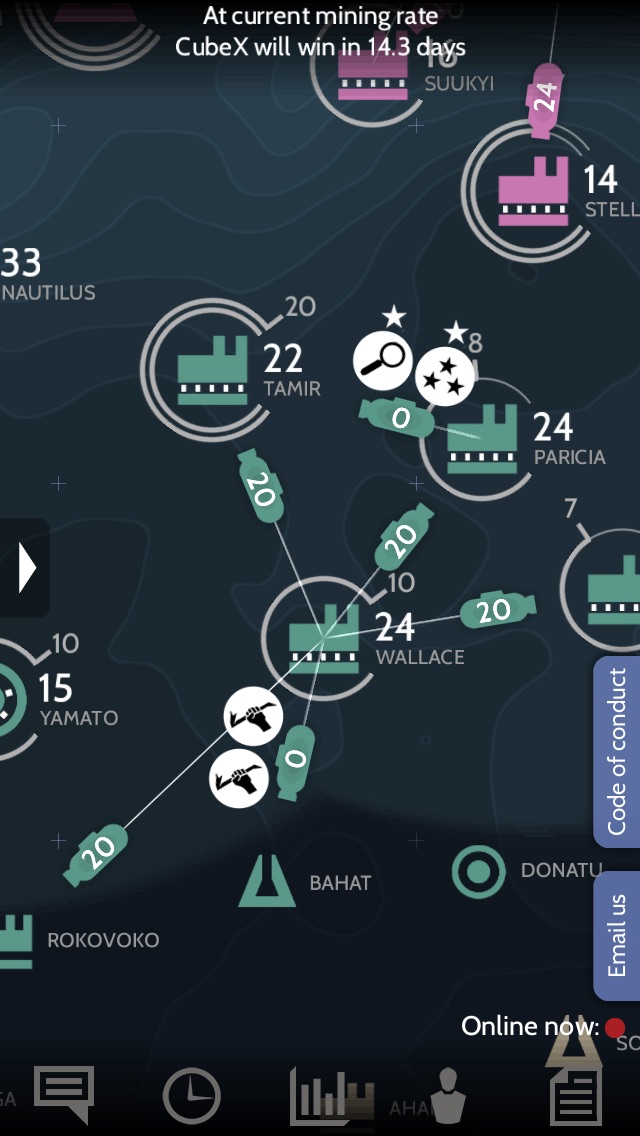Expand the side panel arrow
This screenshot has height=1136, width=640.
click(x=26, y=568)
